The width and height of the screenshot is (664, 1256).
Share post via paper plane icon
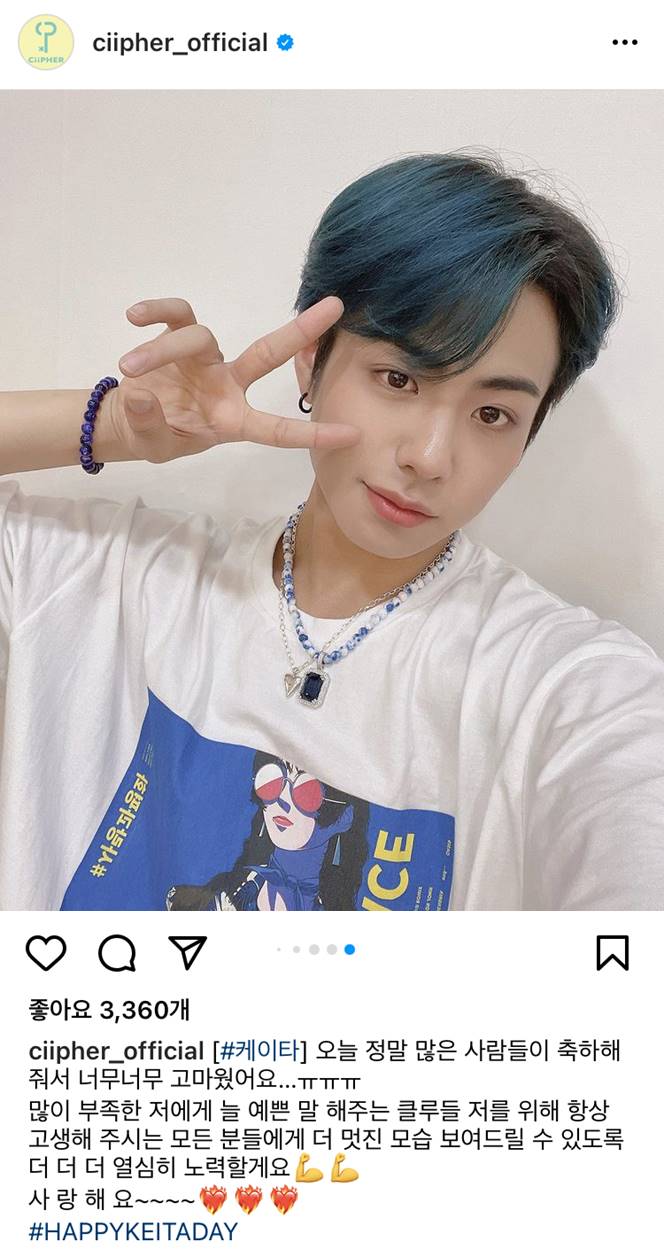pyautogui.click(x=187, y=952)
